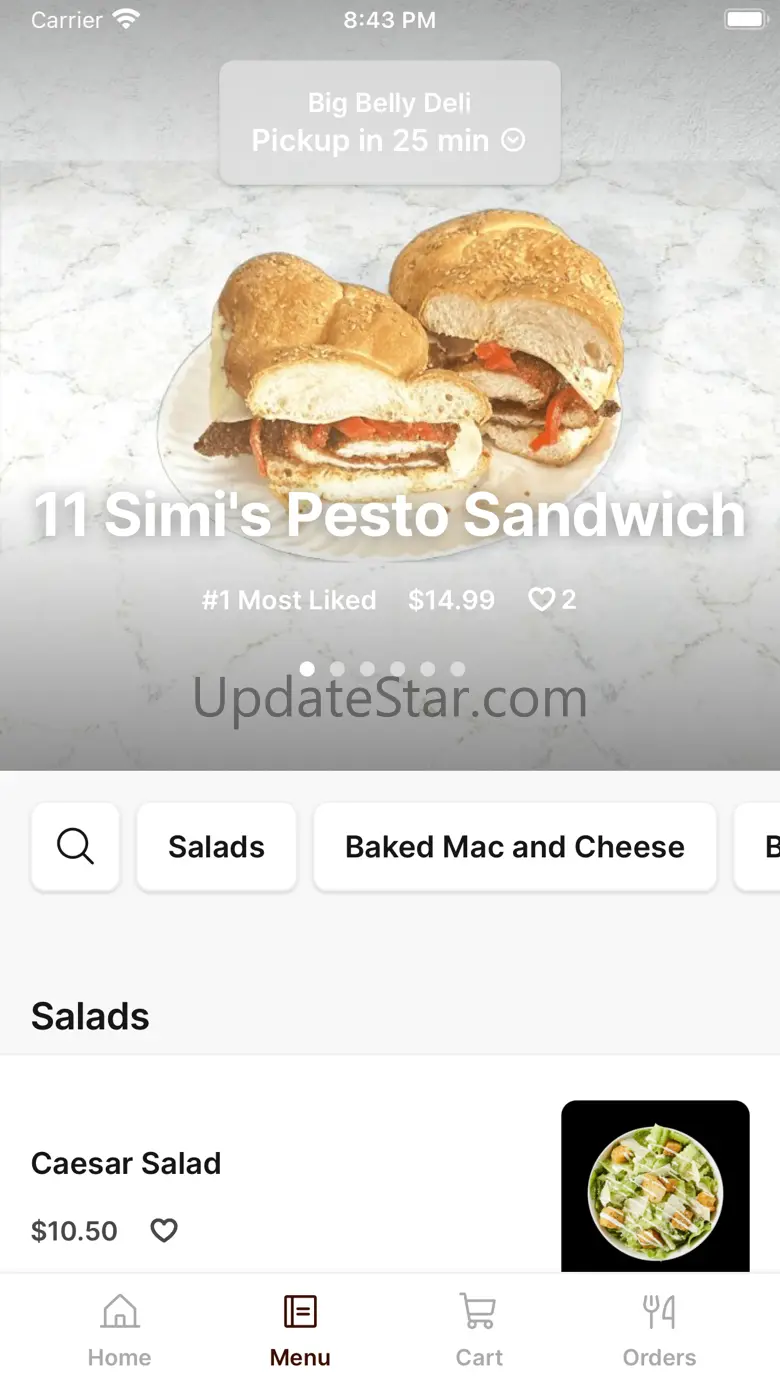Select the Salads category chip
This screenshot has height=1387, width=780.
point(216,847)
